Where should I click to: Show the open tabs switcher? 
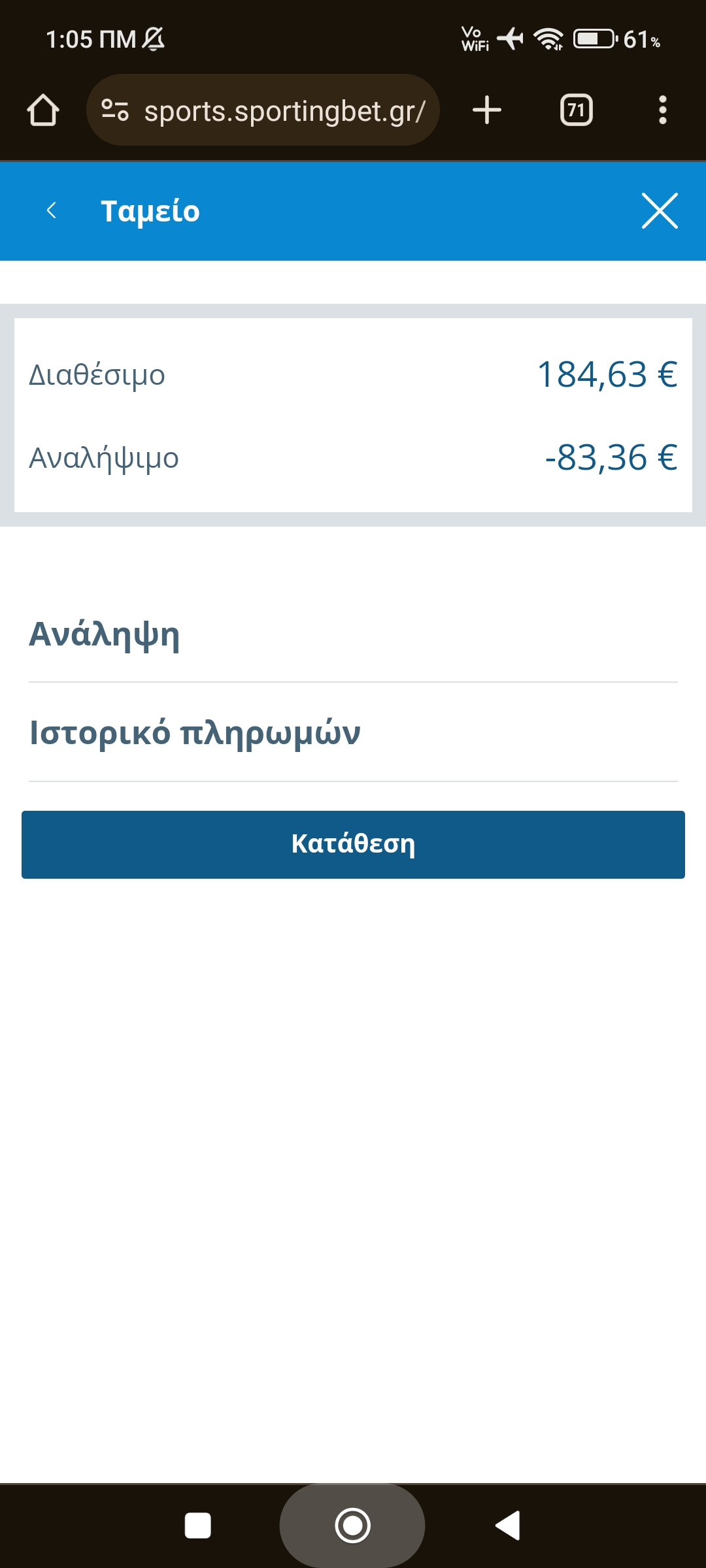[x=576, y=110]
